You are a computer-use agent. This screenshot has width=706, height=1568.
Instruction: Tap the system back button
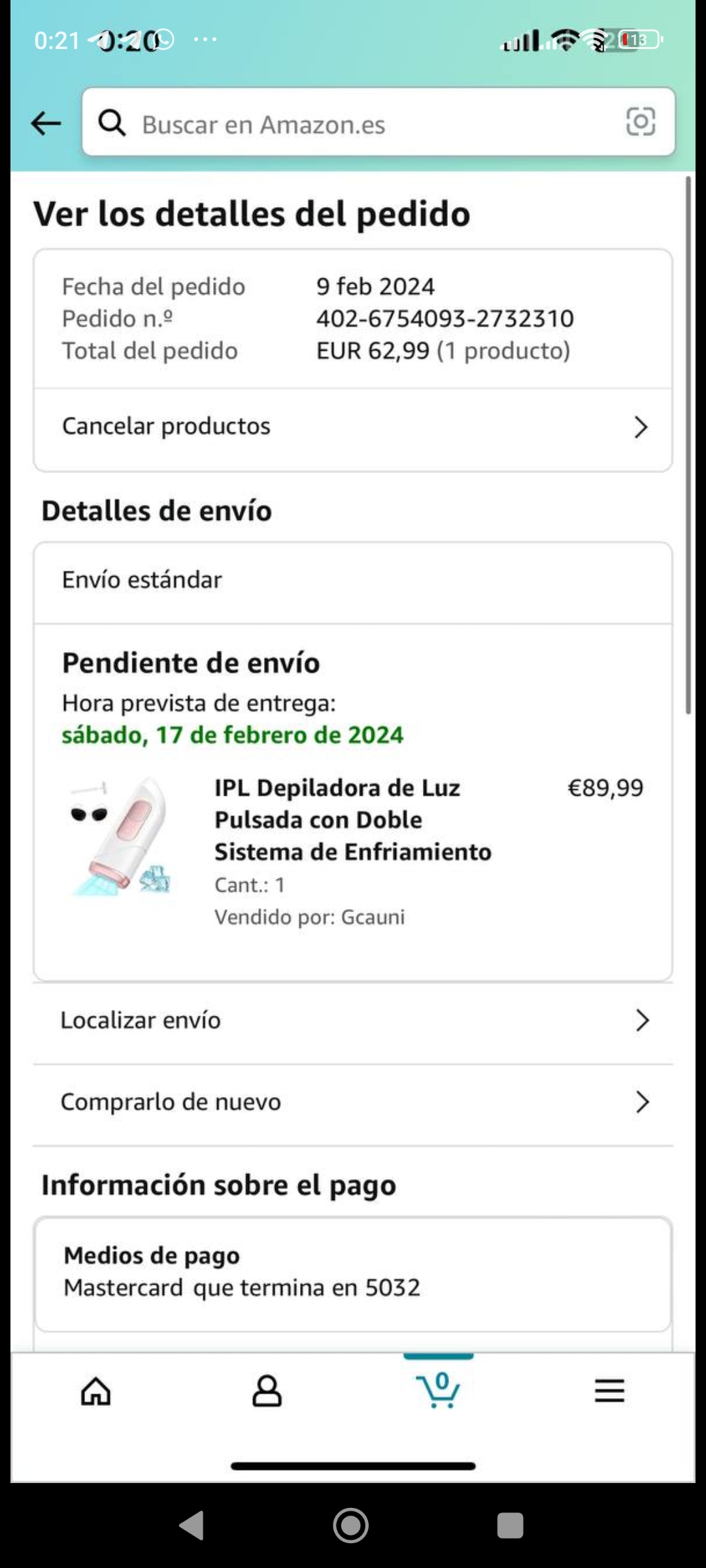pos(192,1526)
